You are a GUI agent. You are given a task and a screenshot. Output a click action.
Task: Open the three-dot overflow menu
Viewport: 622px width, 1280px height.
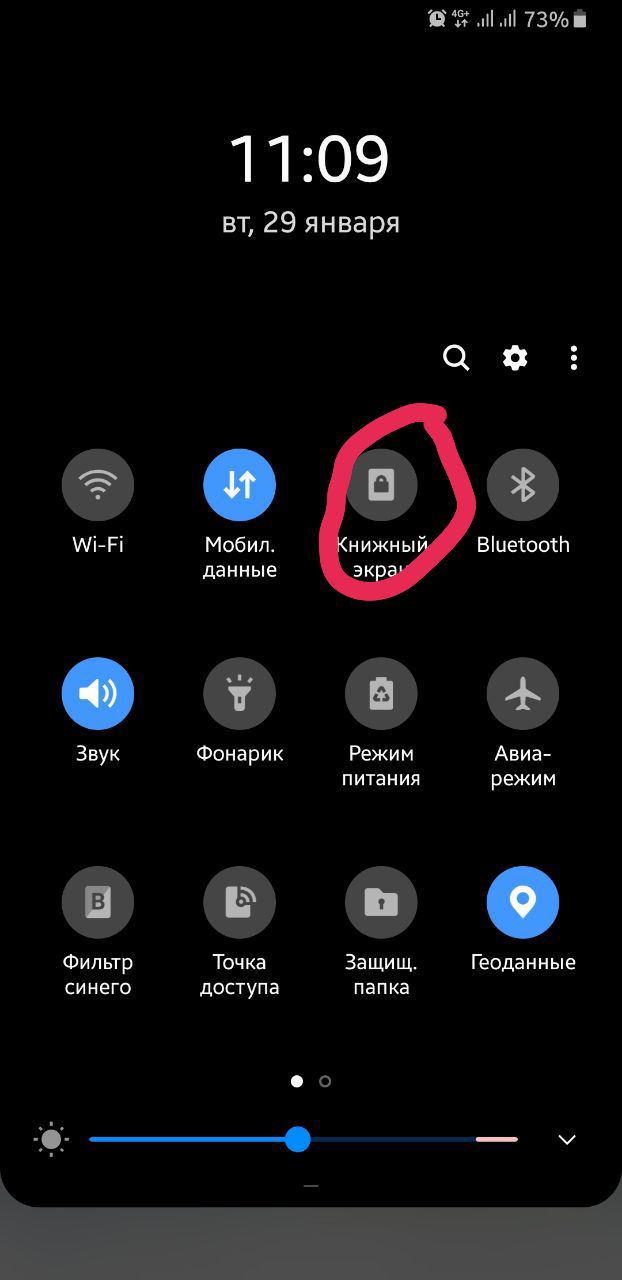click(x=573, y=358)
